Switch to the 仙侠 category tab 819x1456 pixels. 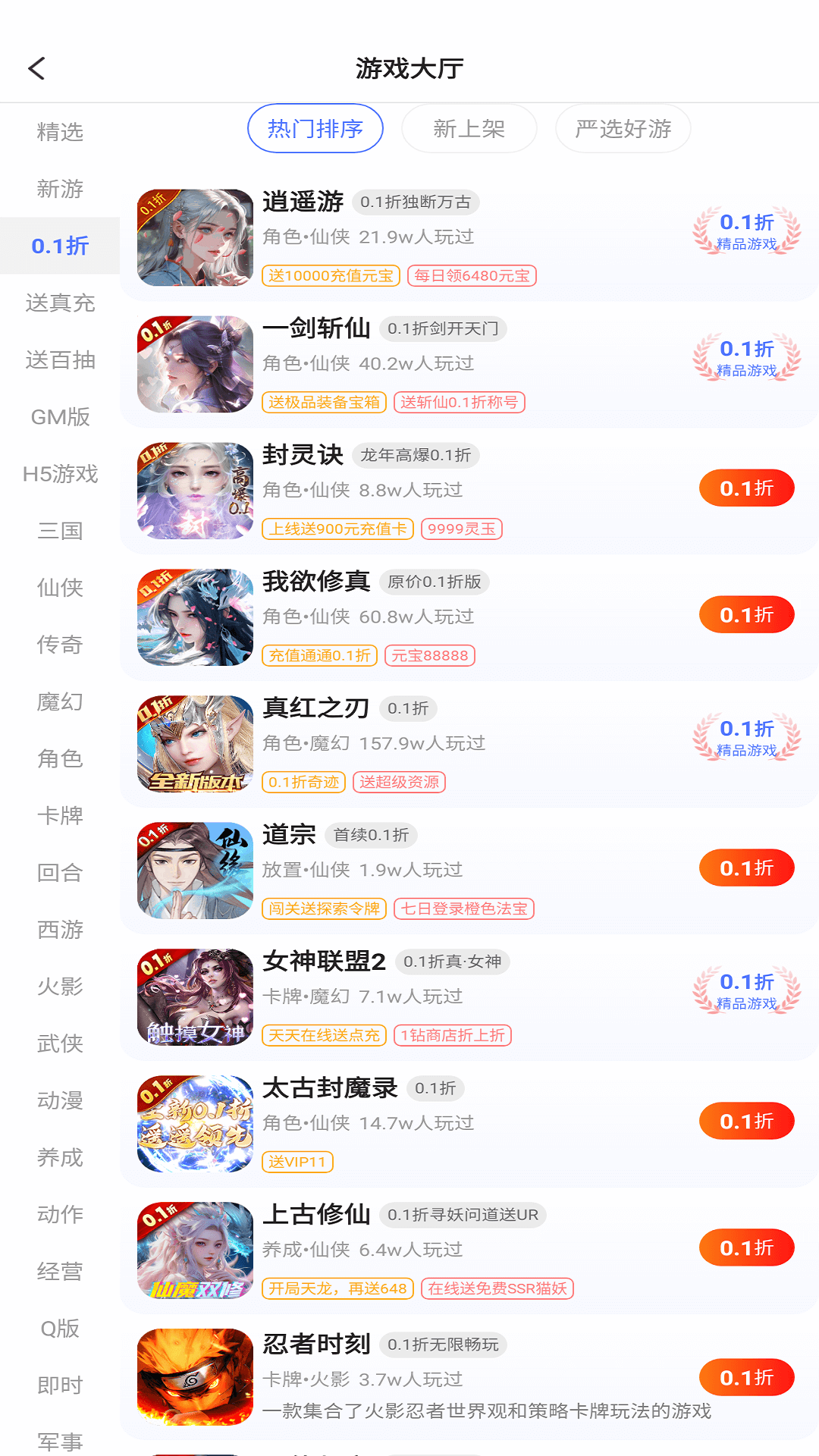59,588
